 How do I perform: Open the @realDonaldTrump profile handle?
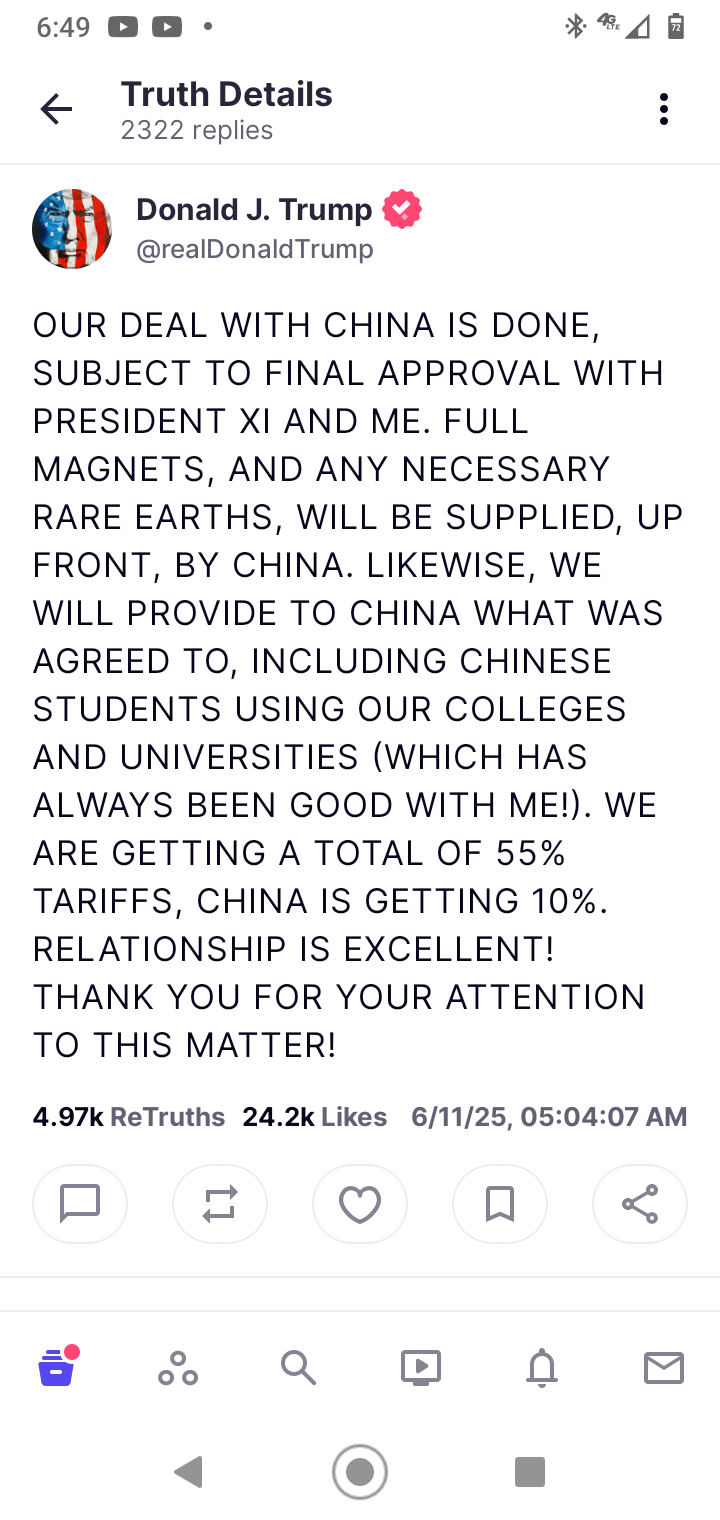coord(254,249)
